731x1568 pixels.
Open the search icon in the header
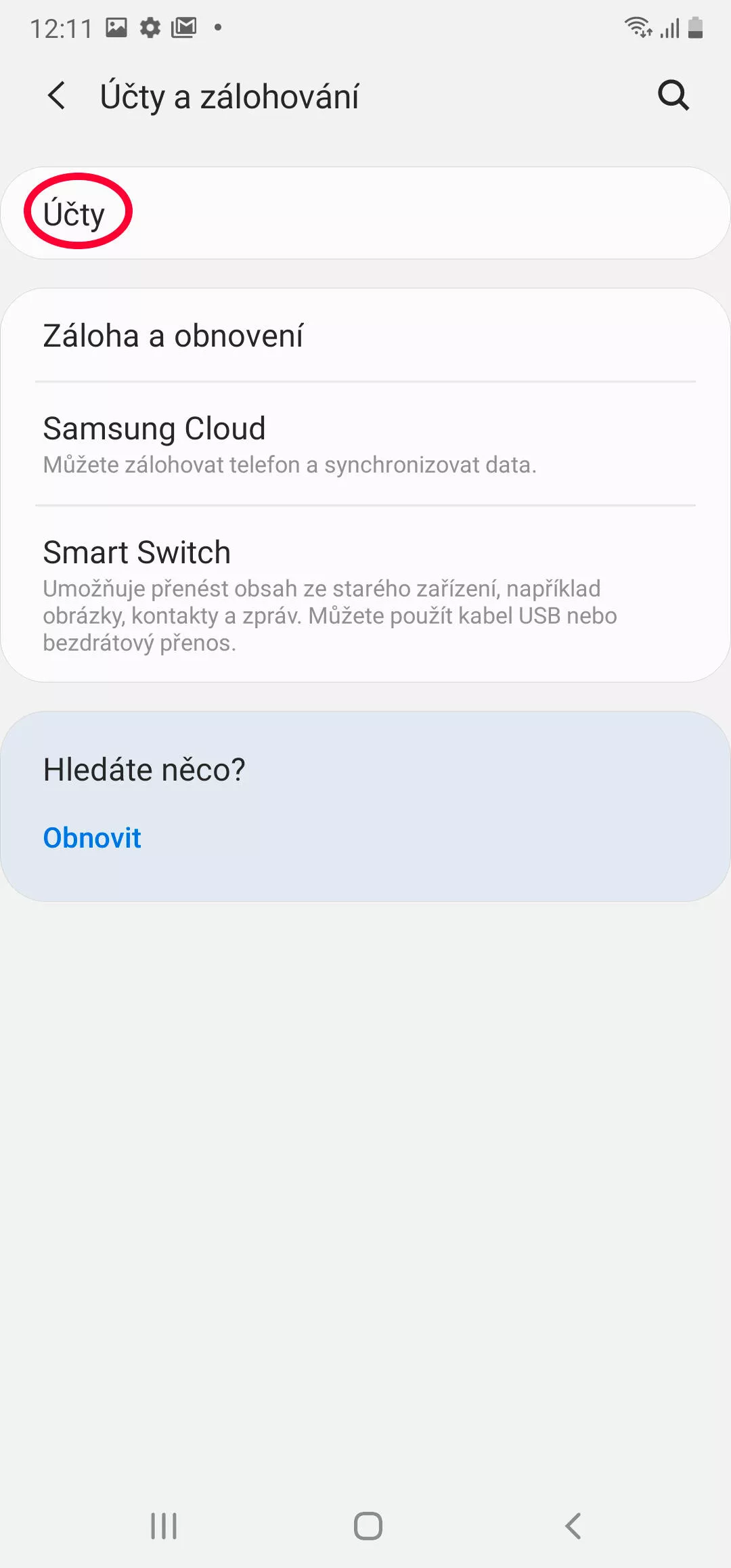(x=673, y=95)
